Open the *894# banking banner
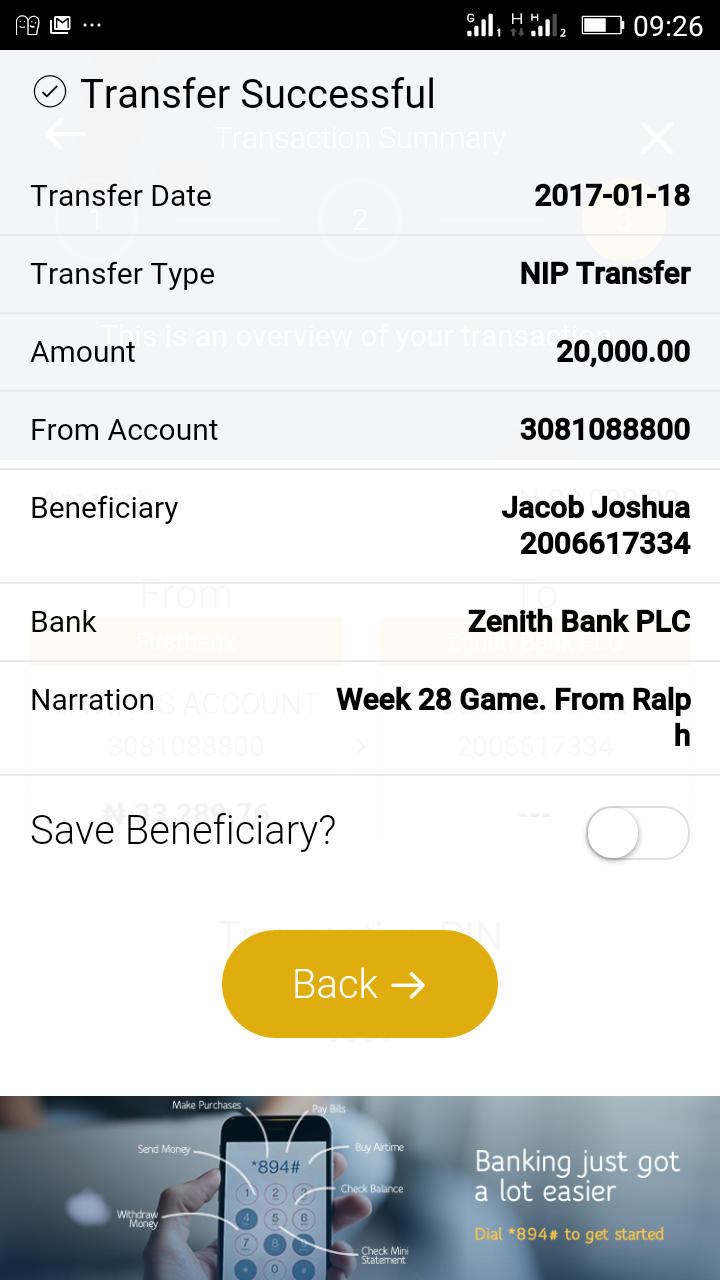 (x=360, y=1188)
